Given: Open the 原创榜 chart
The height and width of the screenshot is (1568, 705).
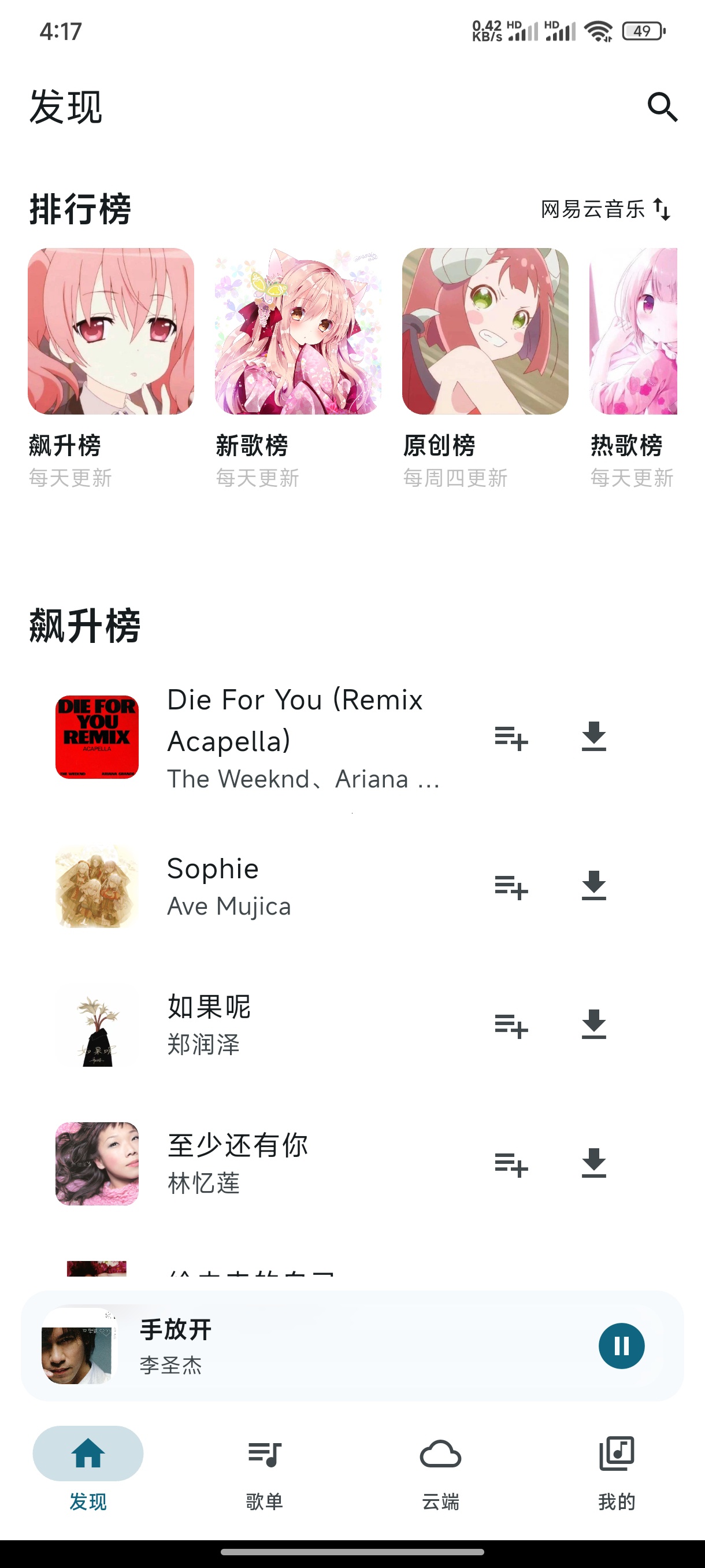Looking at the screenshot, I should (x=485, y=332).
